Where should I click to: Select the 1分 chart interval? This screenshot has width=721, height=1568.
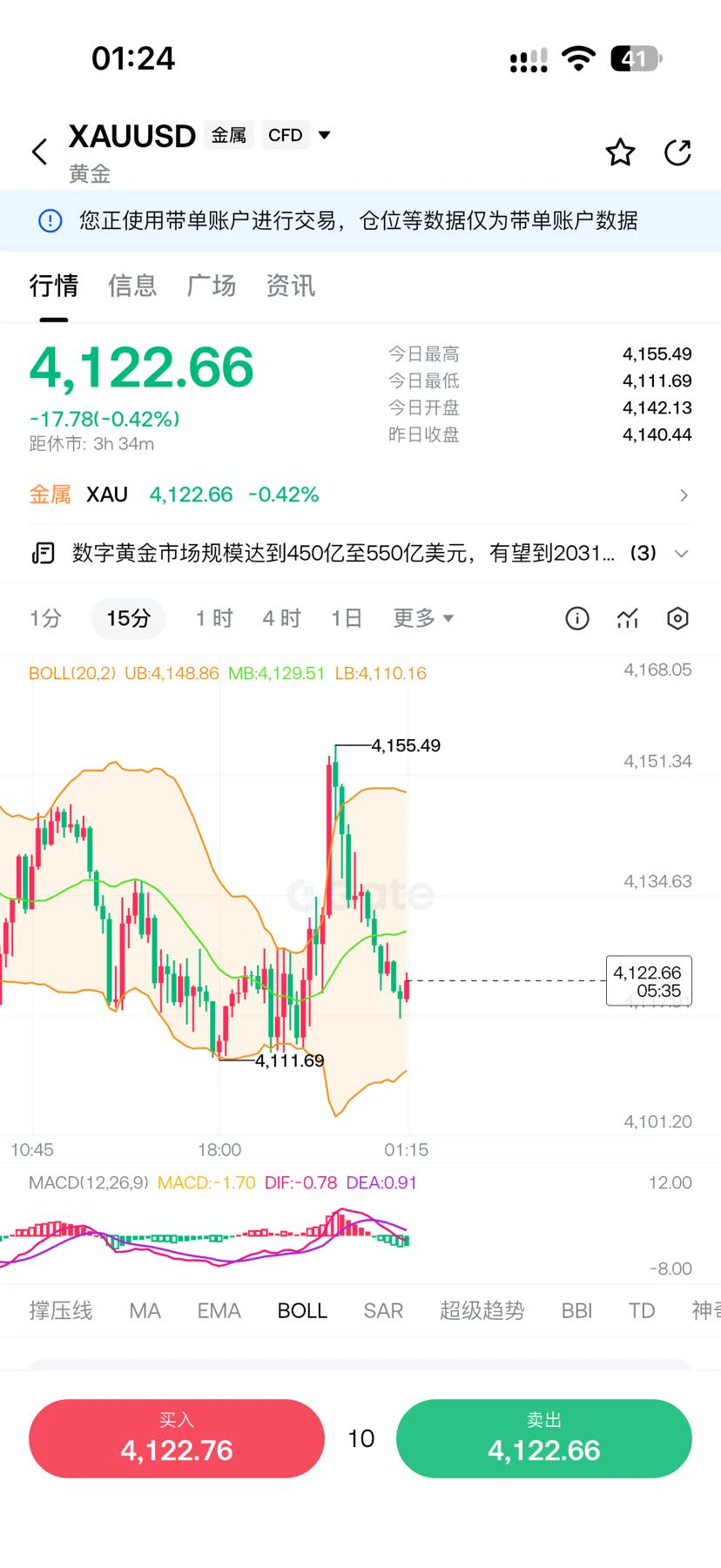pyautogui.click(x=45, y=618)
